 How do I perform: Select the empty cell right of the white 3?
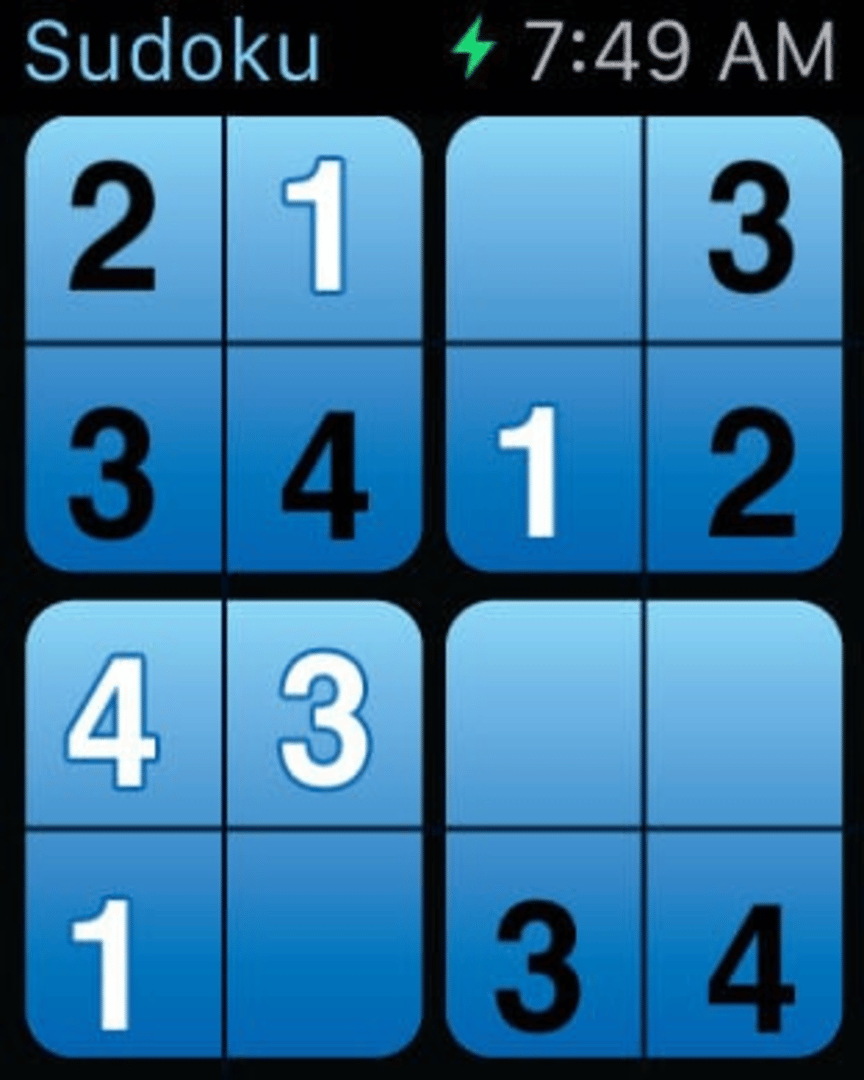(543, 717)
